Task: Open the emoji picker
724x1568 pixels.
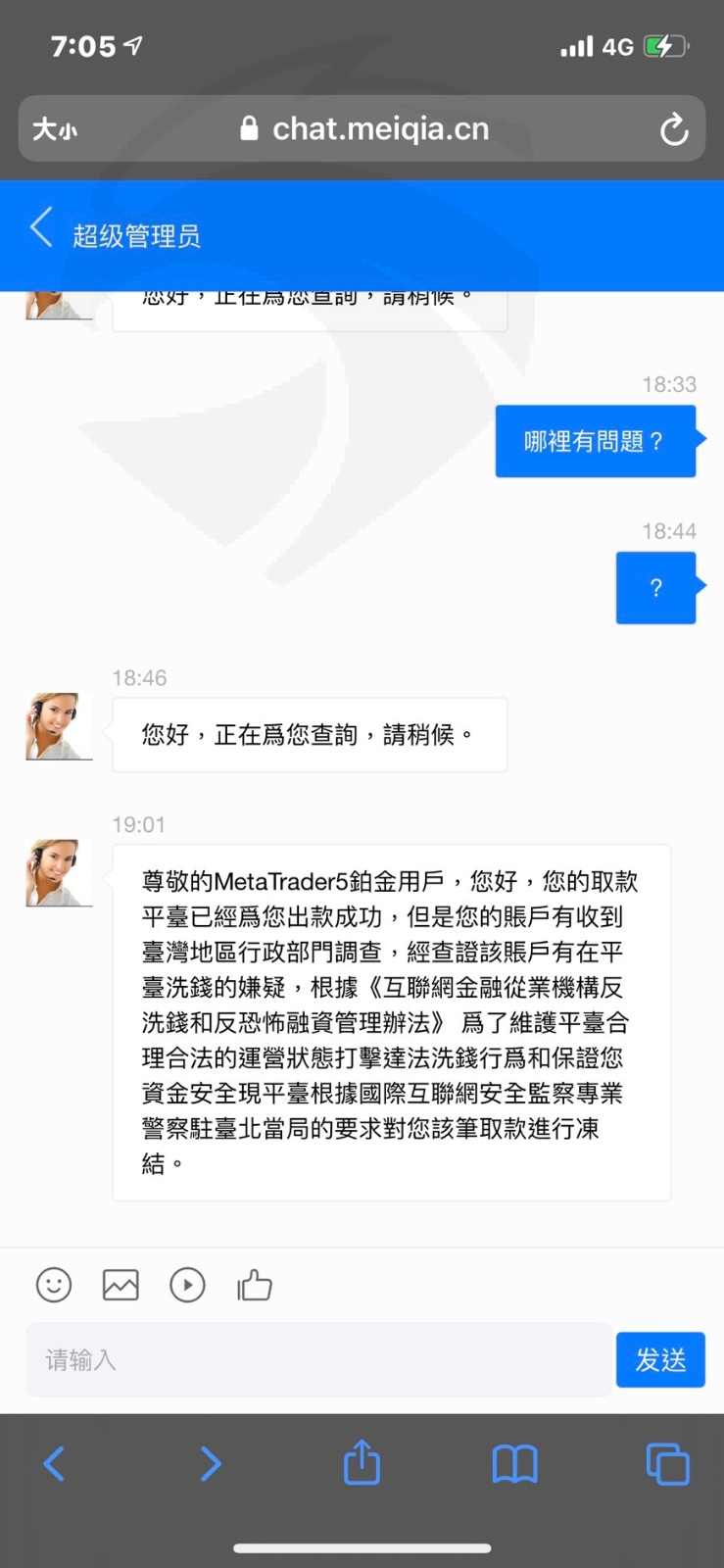Action: point(54,1284)
